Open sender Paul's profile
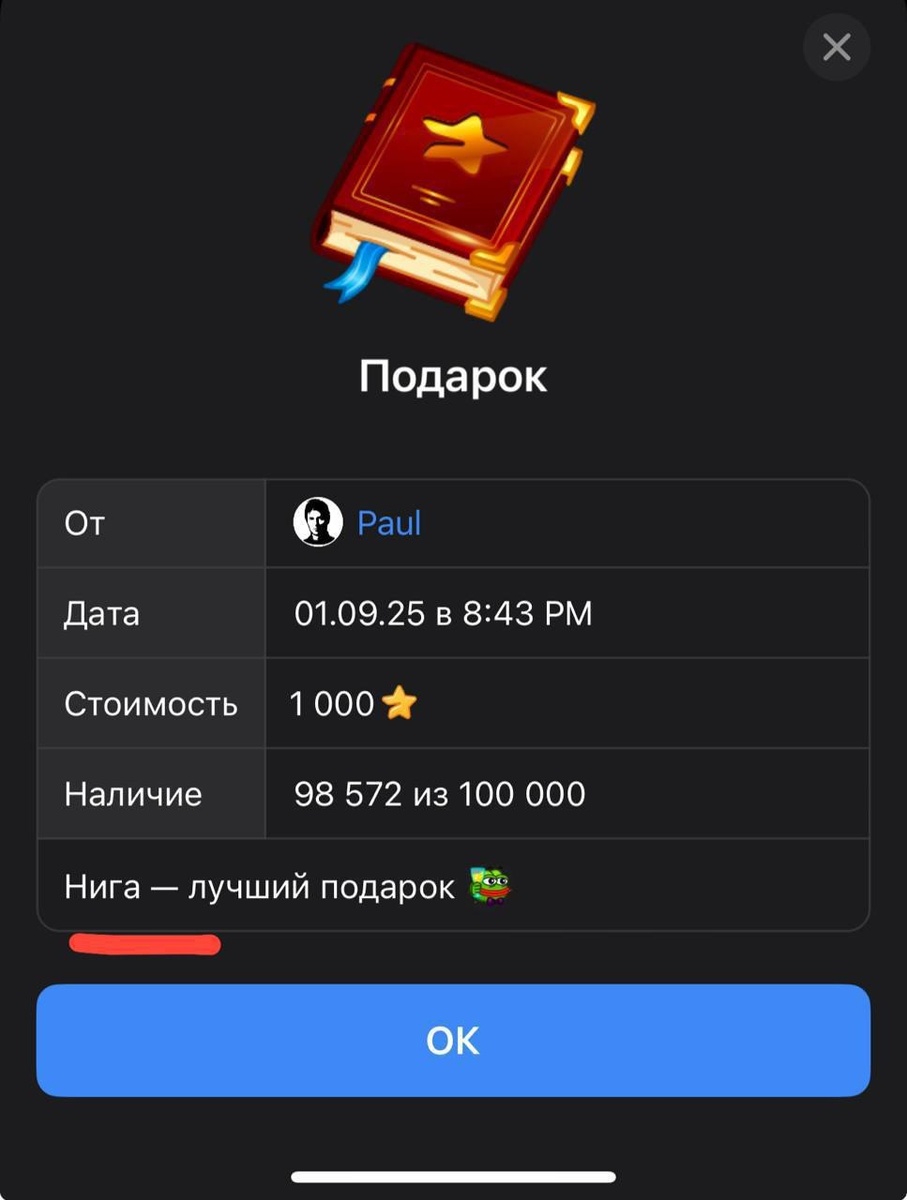 point(388,523)
